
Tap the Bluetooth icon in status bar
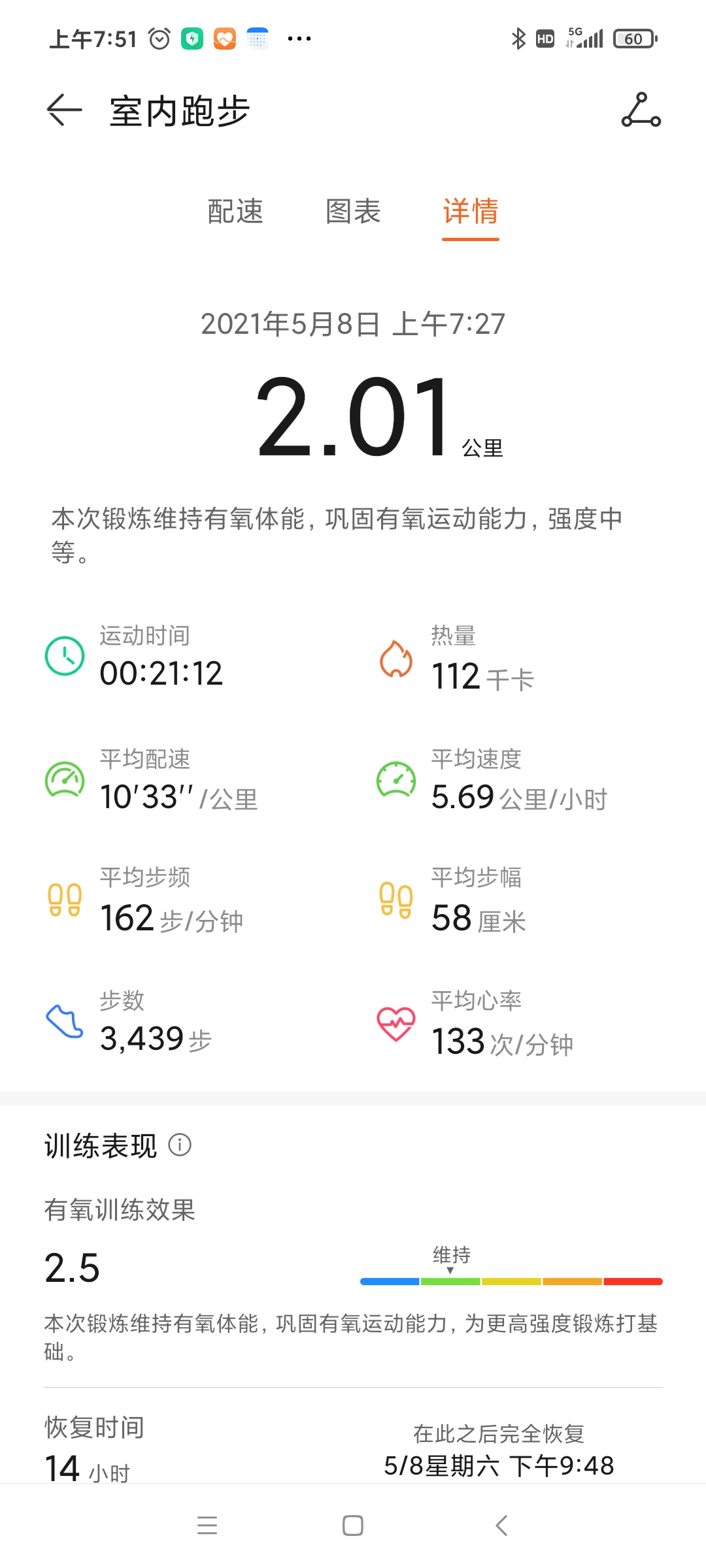pos(520,38)
